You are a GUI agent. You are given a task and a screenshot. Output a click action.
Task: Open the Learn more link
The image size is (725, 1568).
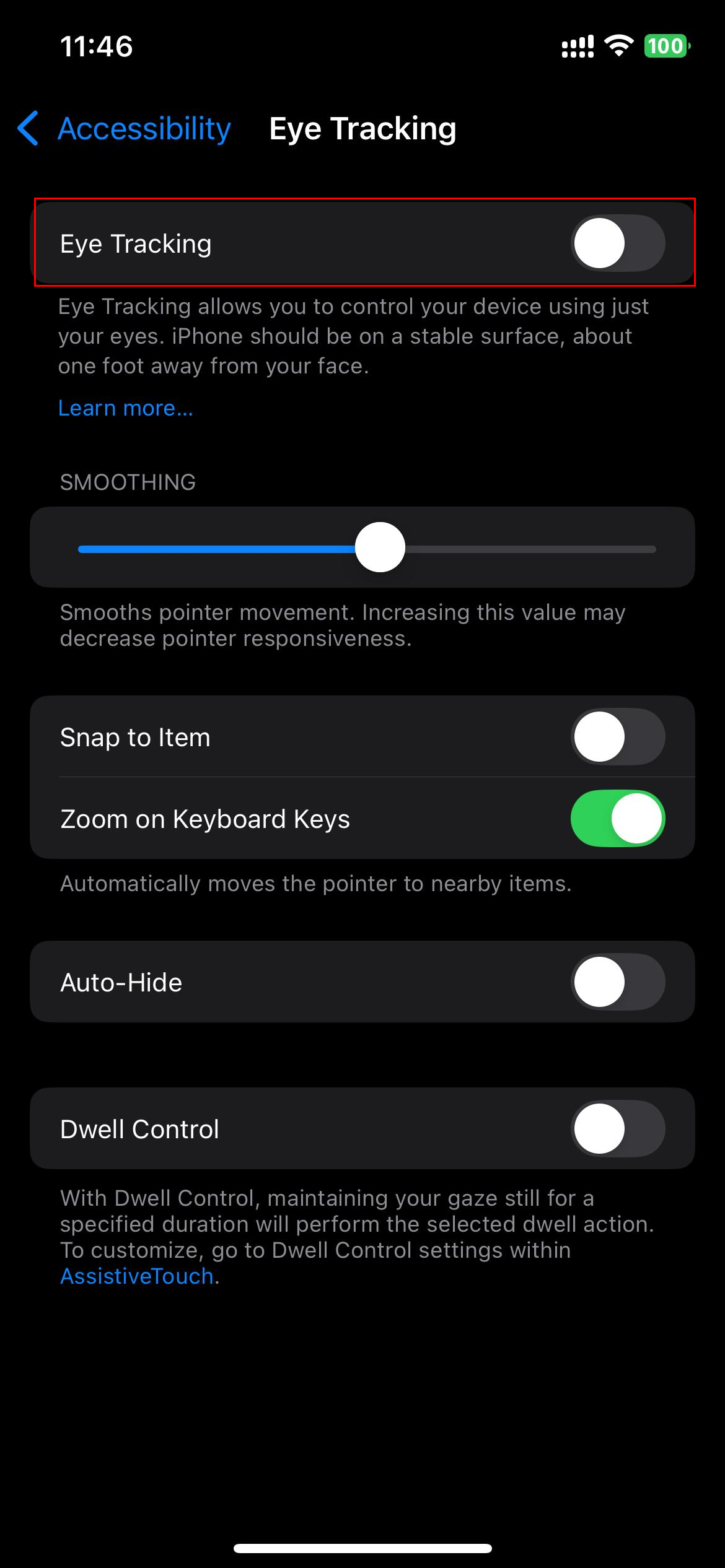126,408
